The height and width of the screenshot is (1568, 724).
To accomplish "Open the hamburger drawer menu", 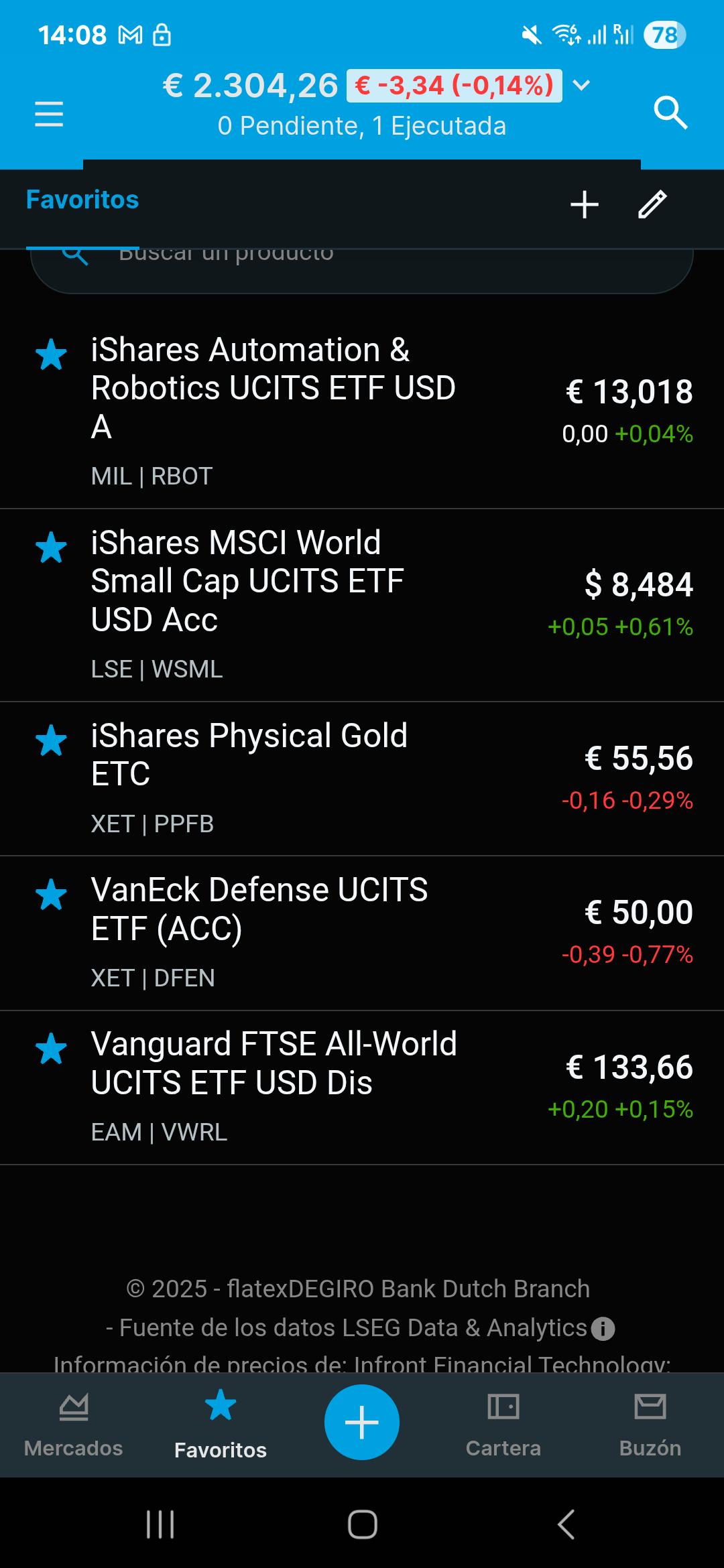I will pyautogui.click(x=49, y=114).
